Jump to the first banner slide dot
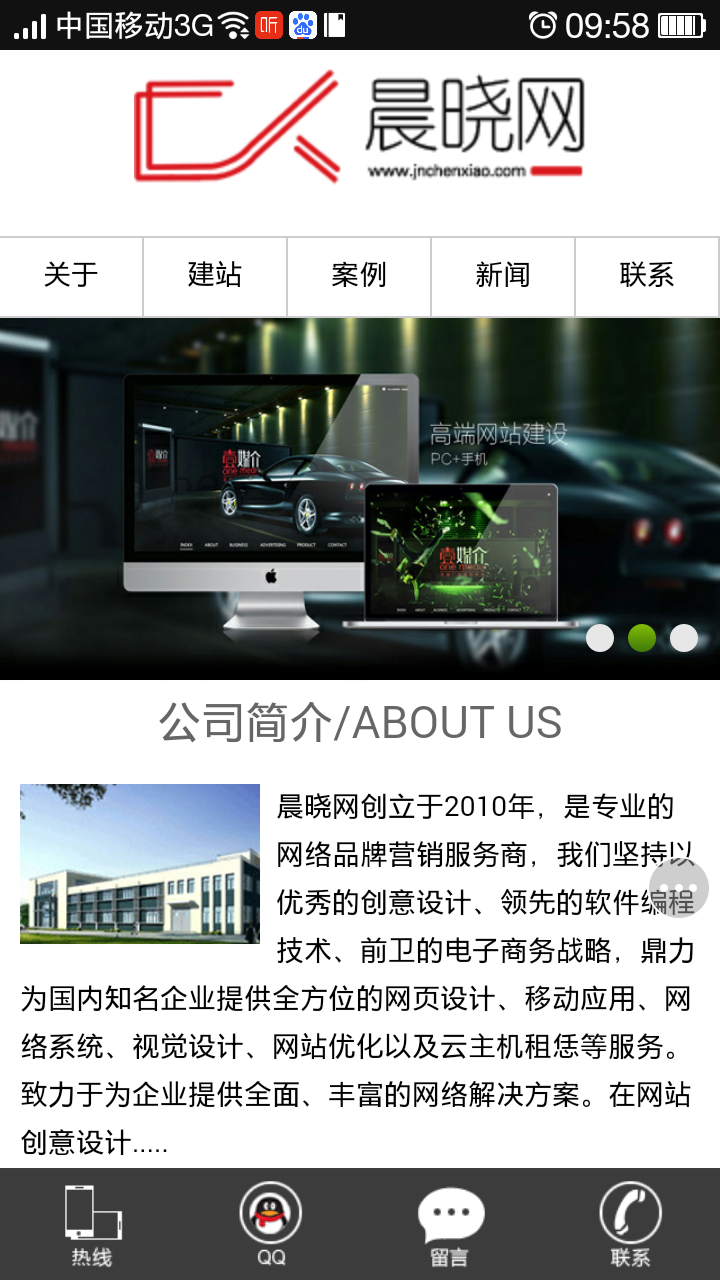Image resolution: width=720 pixels, height=1280 pixels. [600, 638]
